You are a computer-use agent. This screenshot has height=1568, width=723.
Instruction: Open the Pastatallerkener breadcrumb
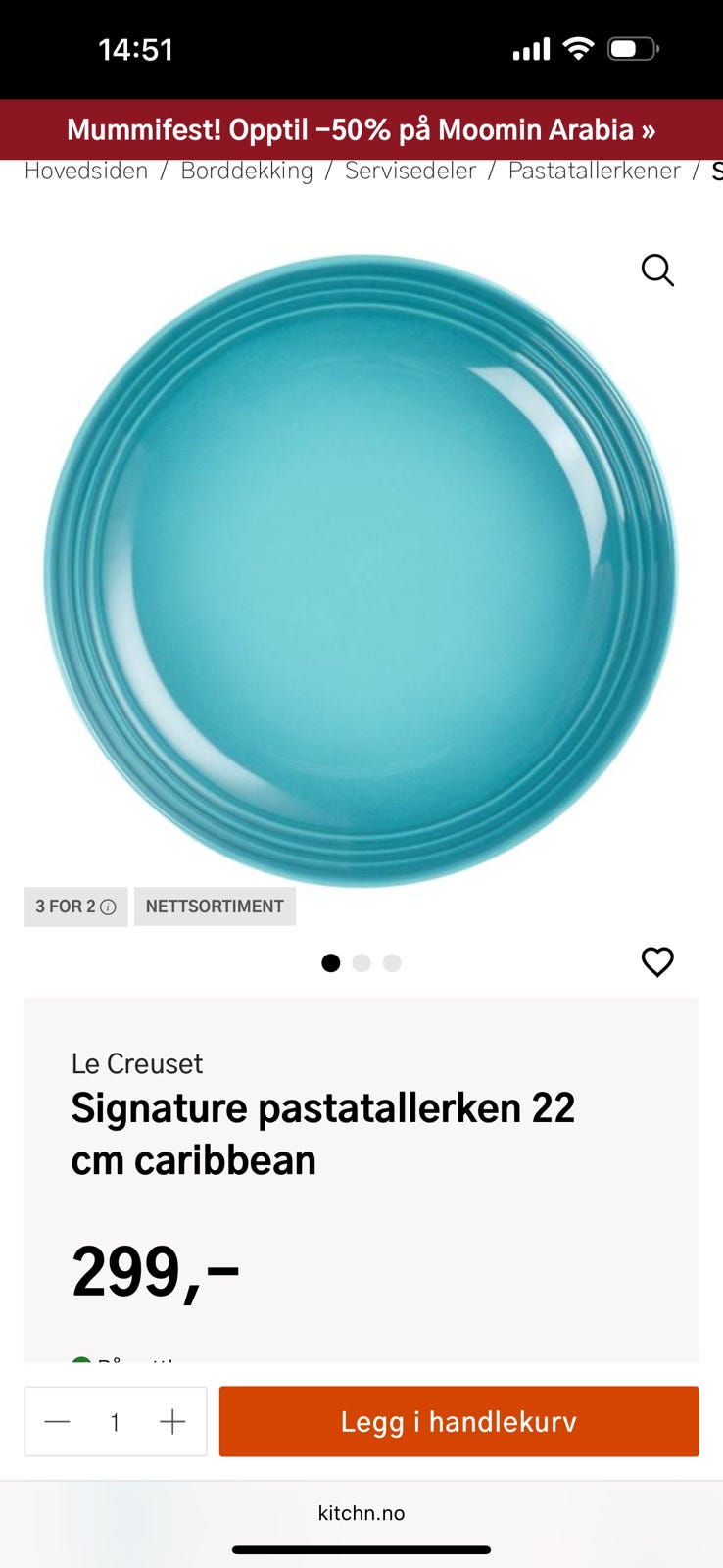[x=592, y=171]
